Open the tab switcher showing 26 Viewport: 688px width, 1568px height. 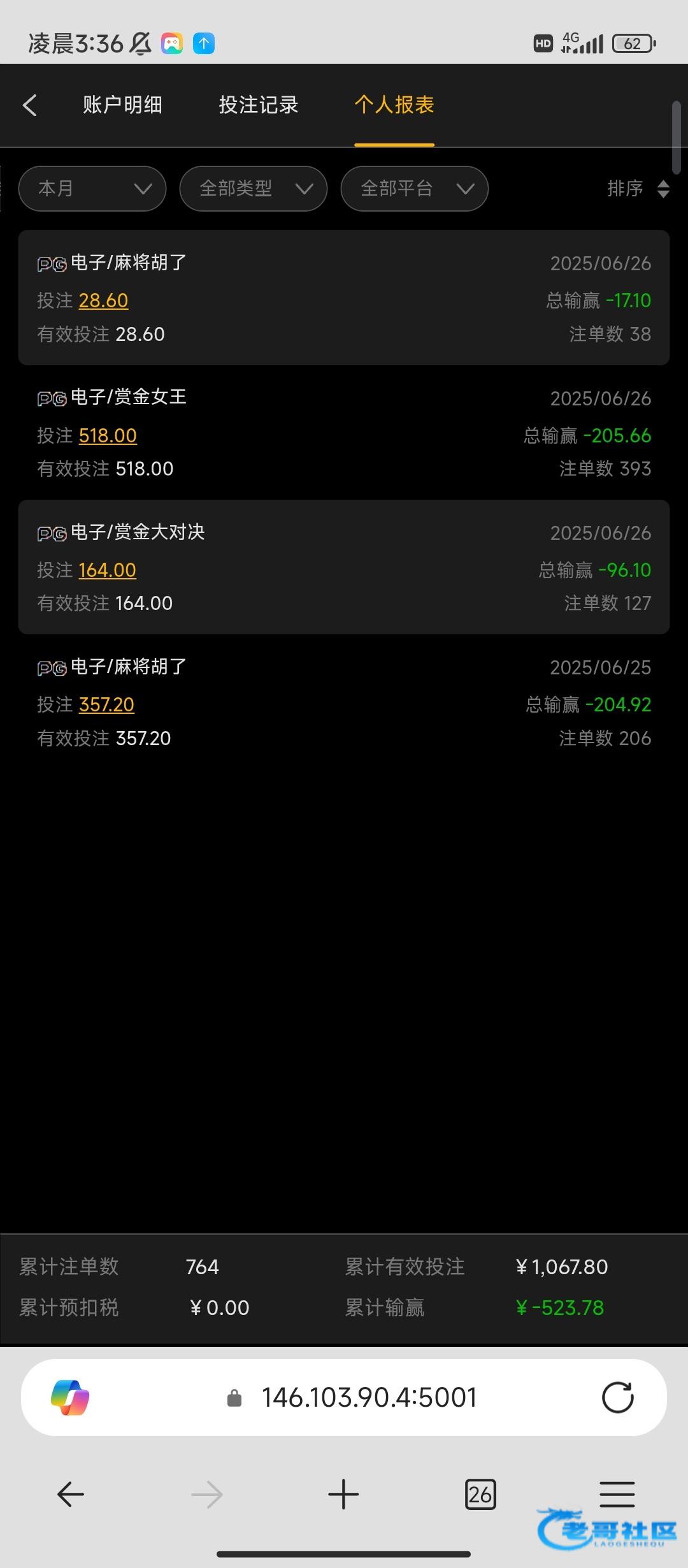(x=480, y=1494)
